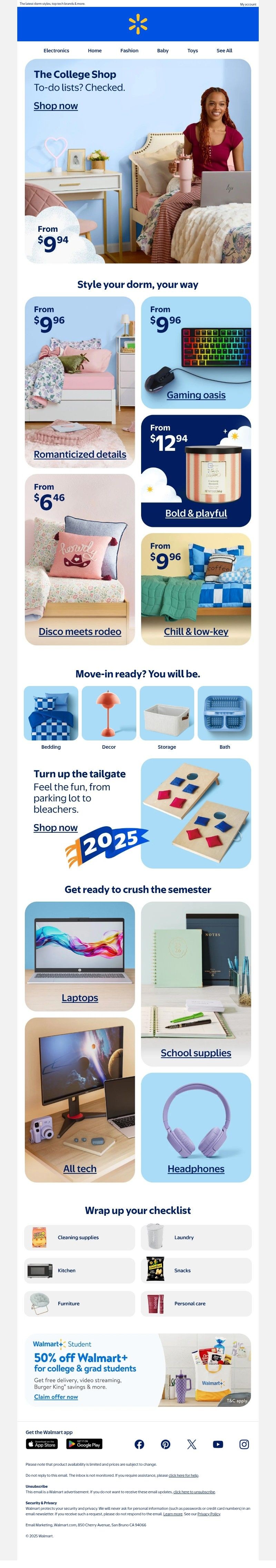Choose the Snacks checklist row
The width and height of the screenshot is (276, 1568).
pos(196,1270)
